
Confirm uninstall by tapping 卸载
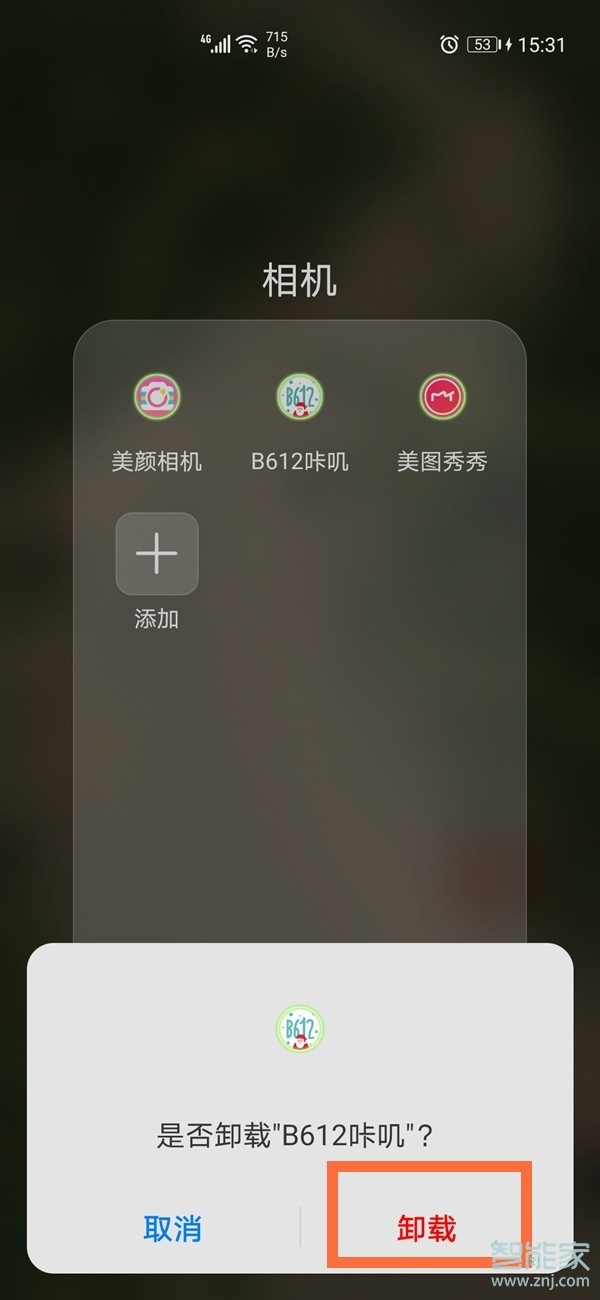click(427, 1228)
